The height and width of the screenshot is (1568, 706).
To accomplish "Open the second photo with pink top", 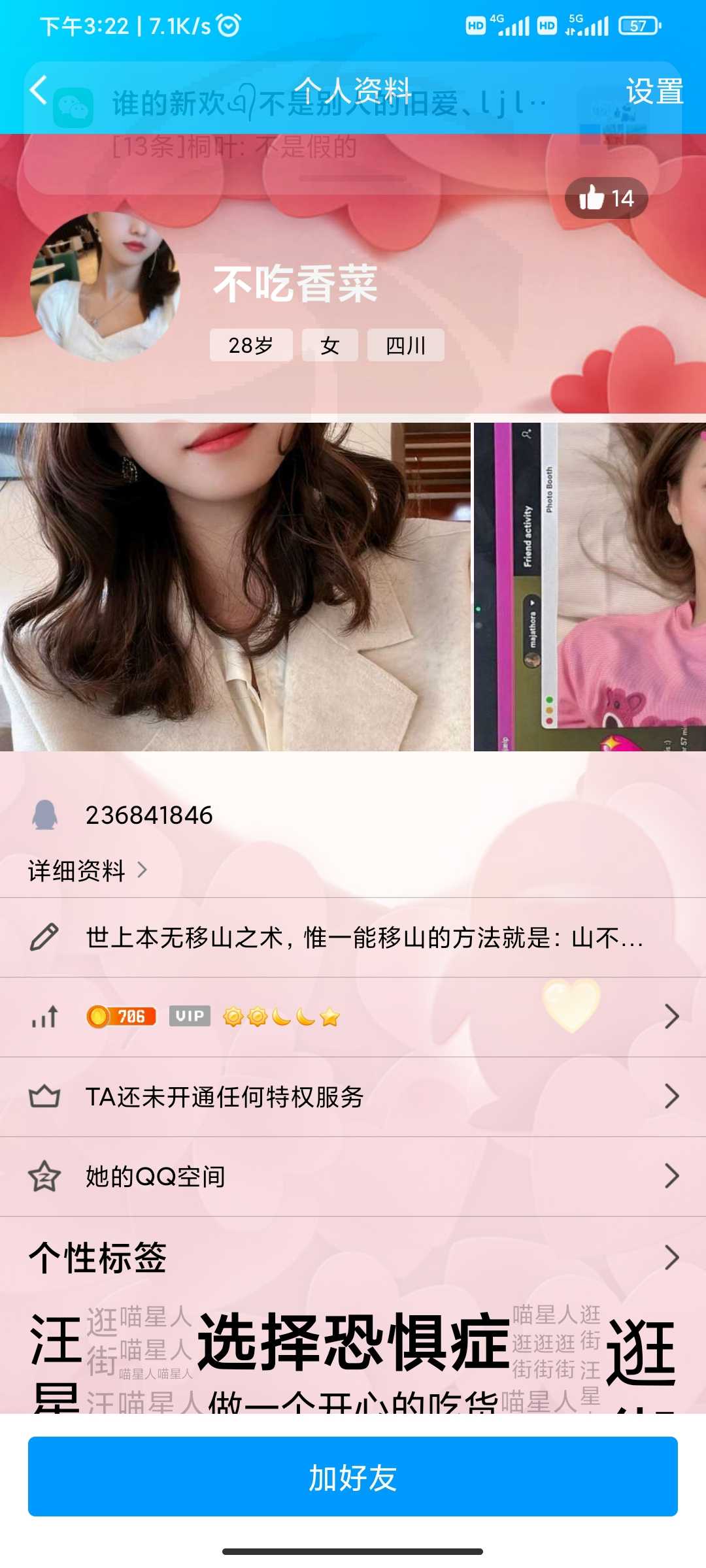I will coord(590,587).
